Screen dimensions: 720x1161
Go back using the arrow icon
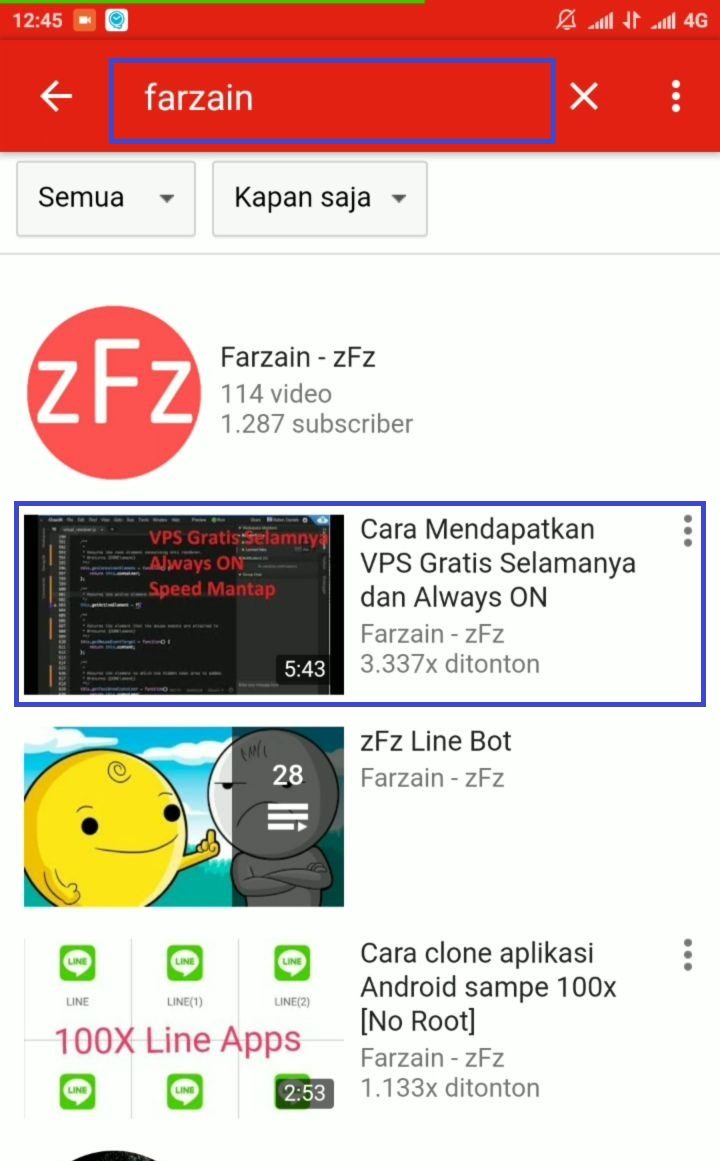57,97
